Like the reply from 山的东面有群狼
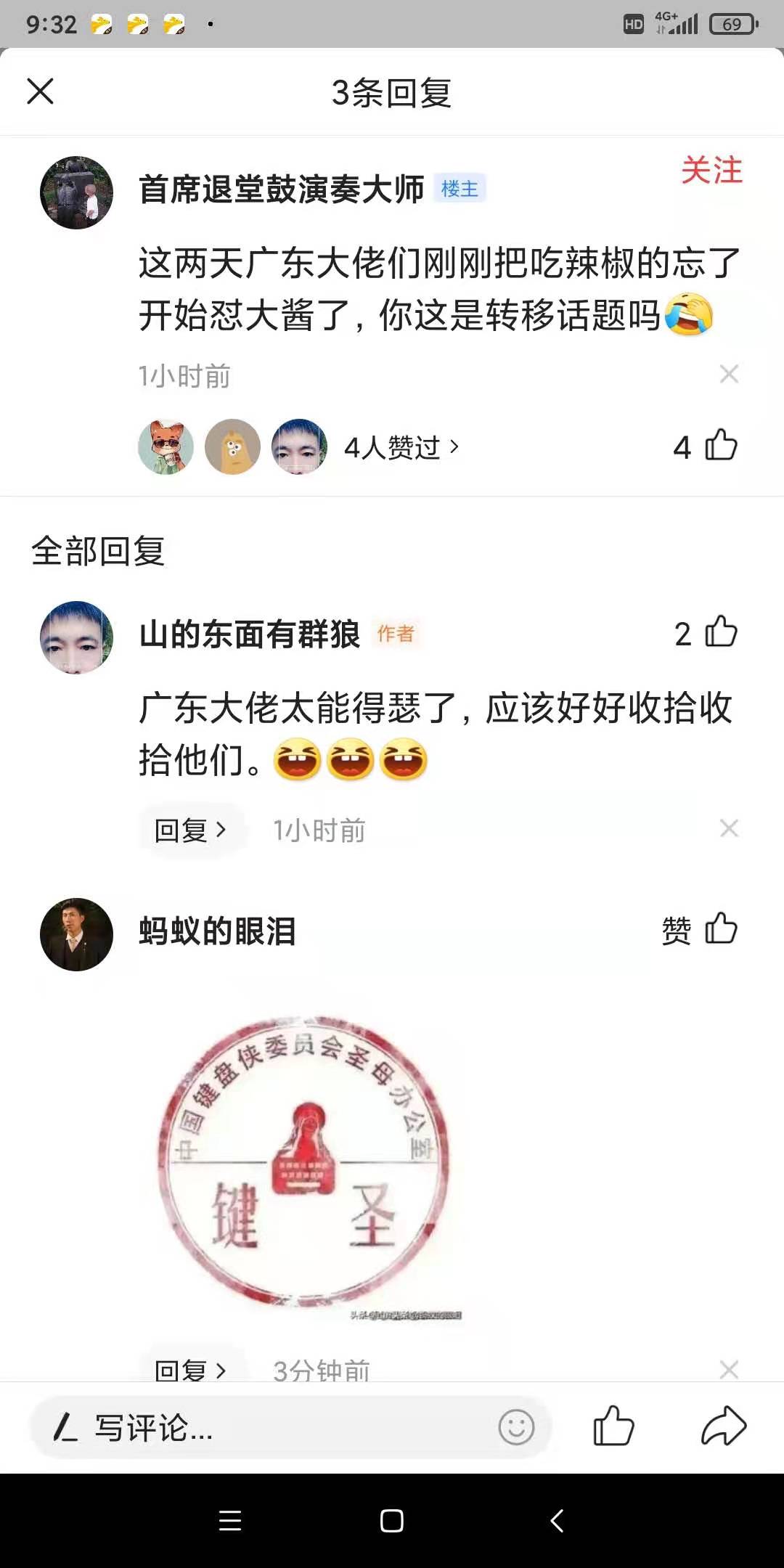784x1568 pixels. tap(720, 632)
